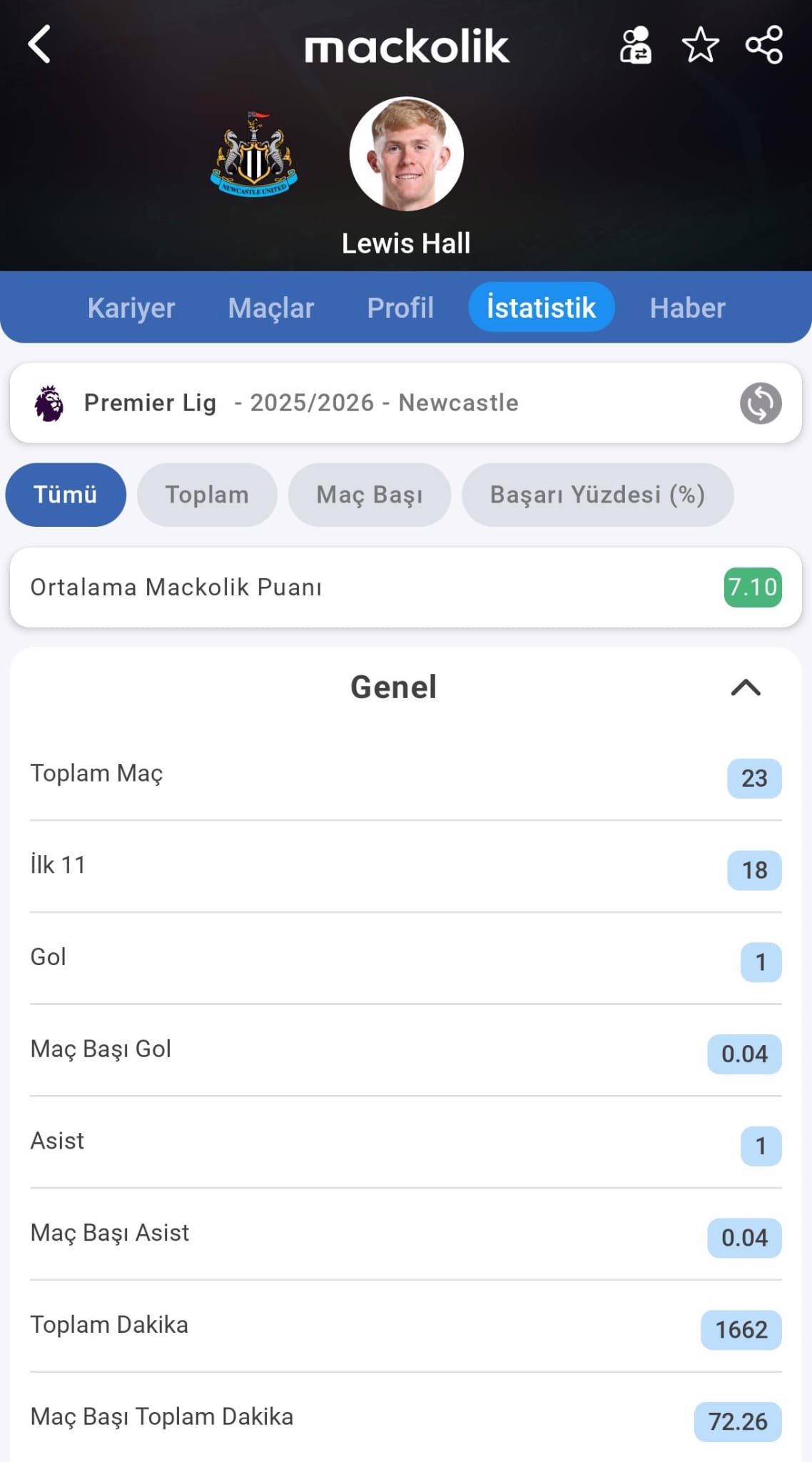Open the Haber tab
812x1462 pixels.
687,308
